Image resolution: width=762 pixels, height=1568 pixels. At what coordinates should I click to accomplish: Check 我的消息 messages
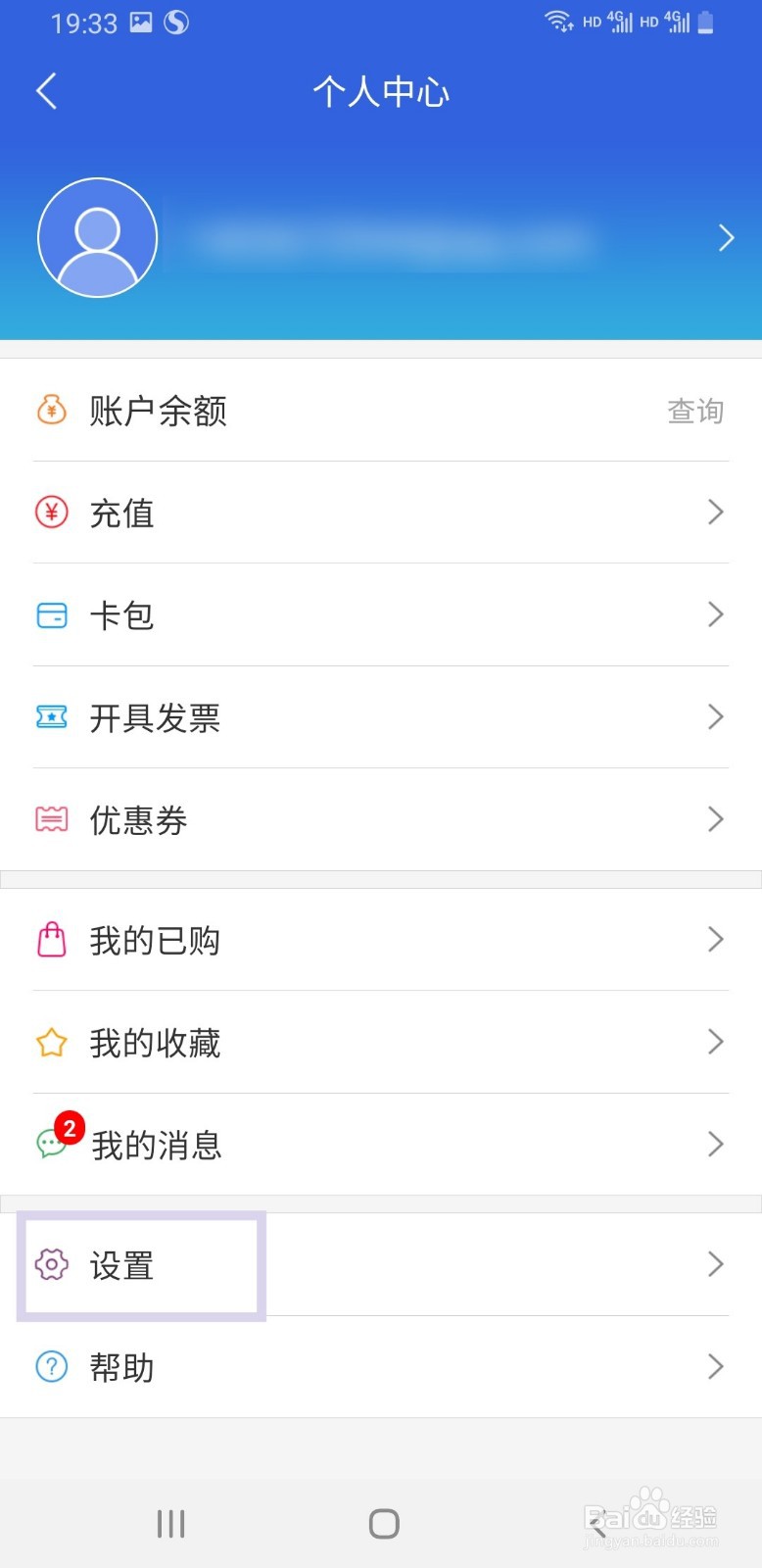coord(380,1145)
